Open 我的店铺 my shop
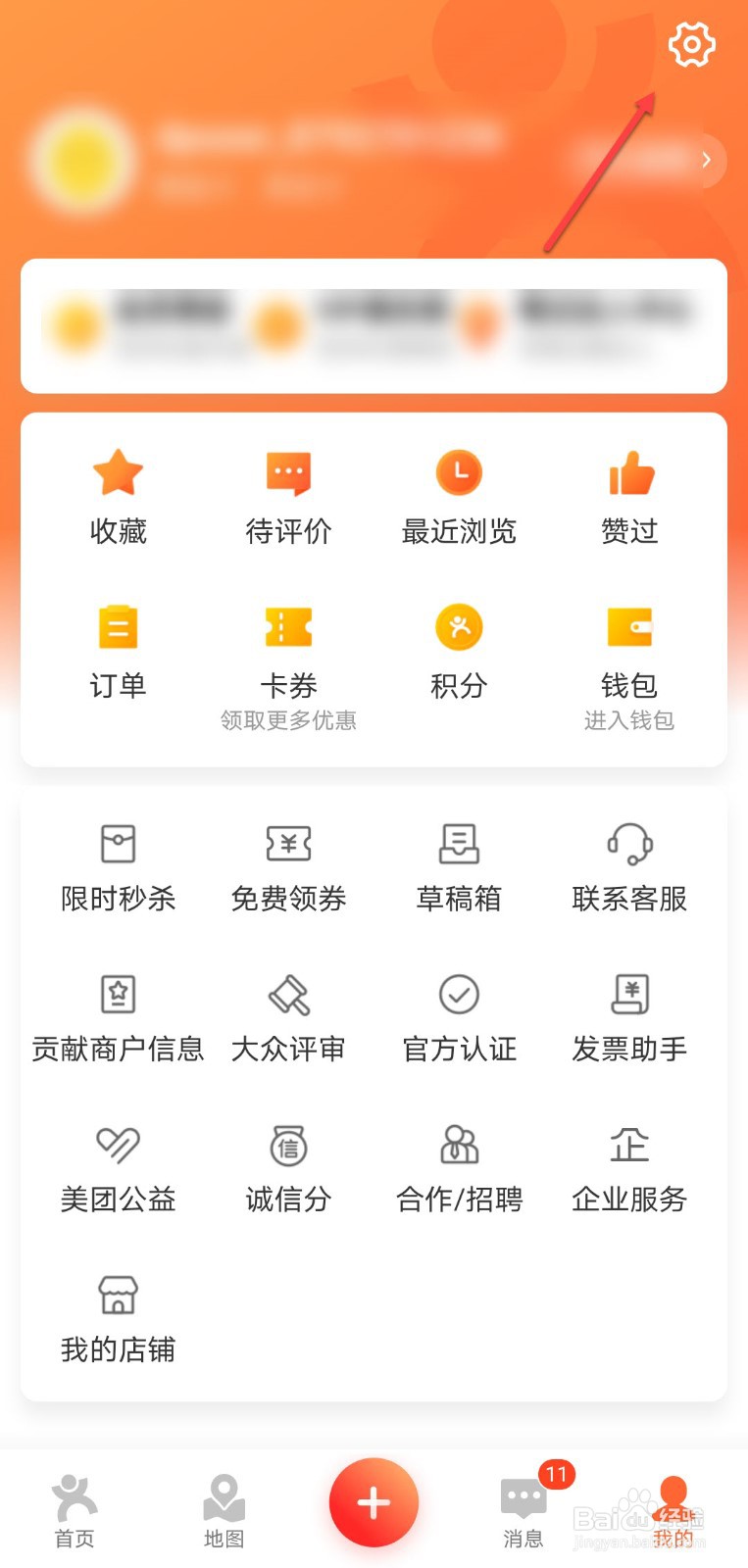 118,1319
